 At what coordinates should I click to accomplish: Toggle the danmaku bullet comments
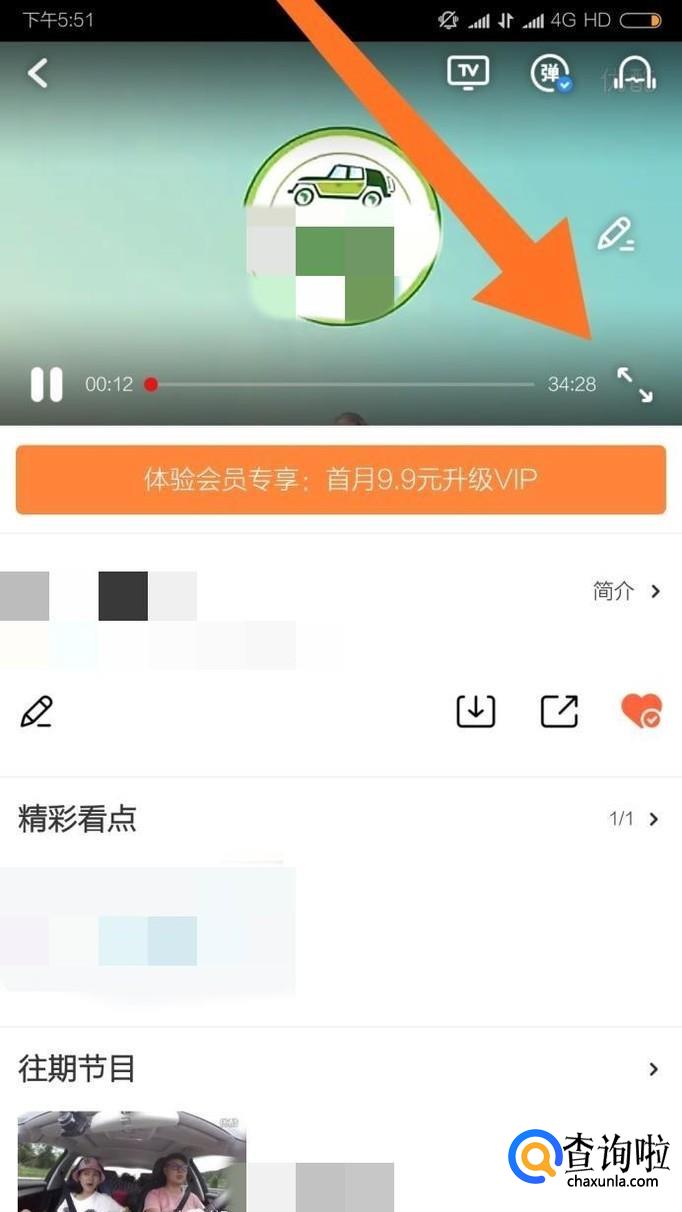point(550,73)
